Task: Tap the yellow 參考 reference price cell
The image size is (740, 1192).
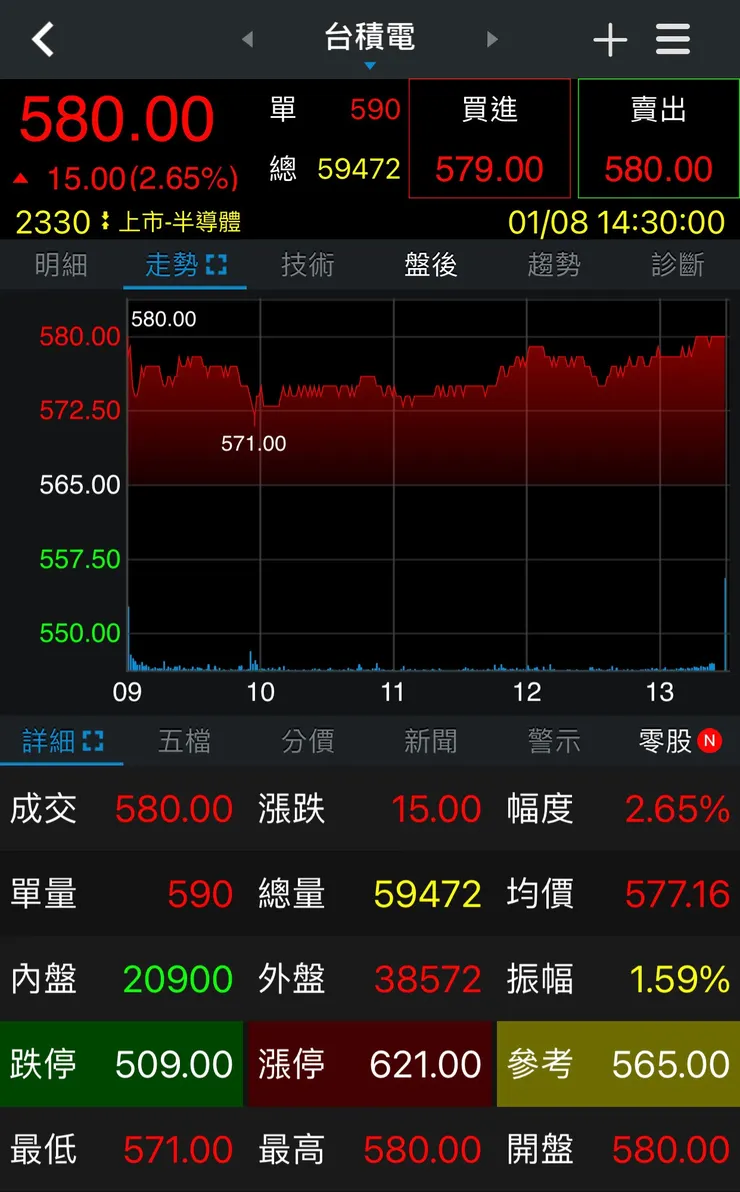Action: coord(617,1065)
